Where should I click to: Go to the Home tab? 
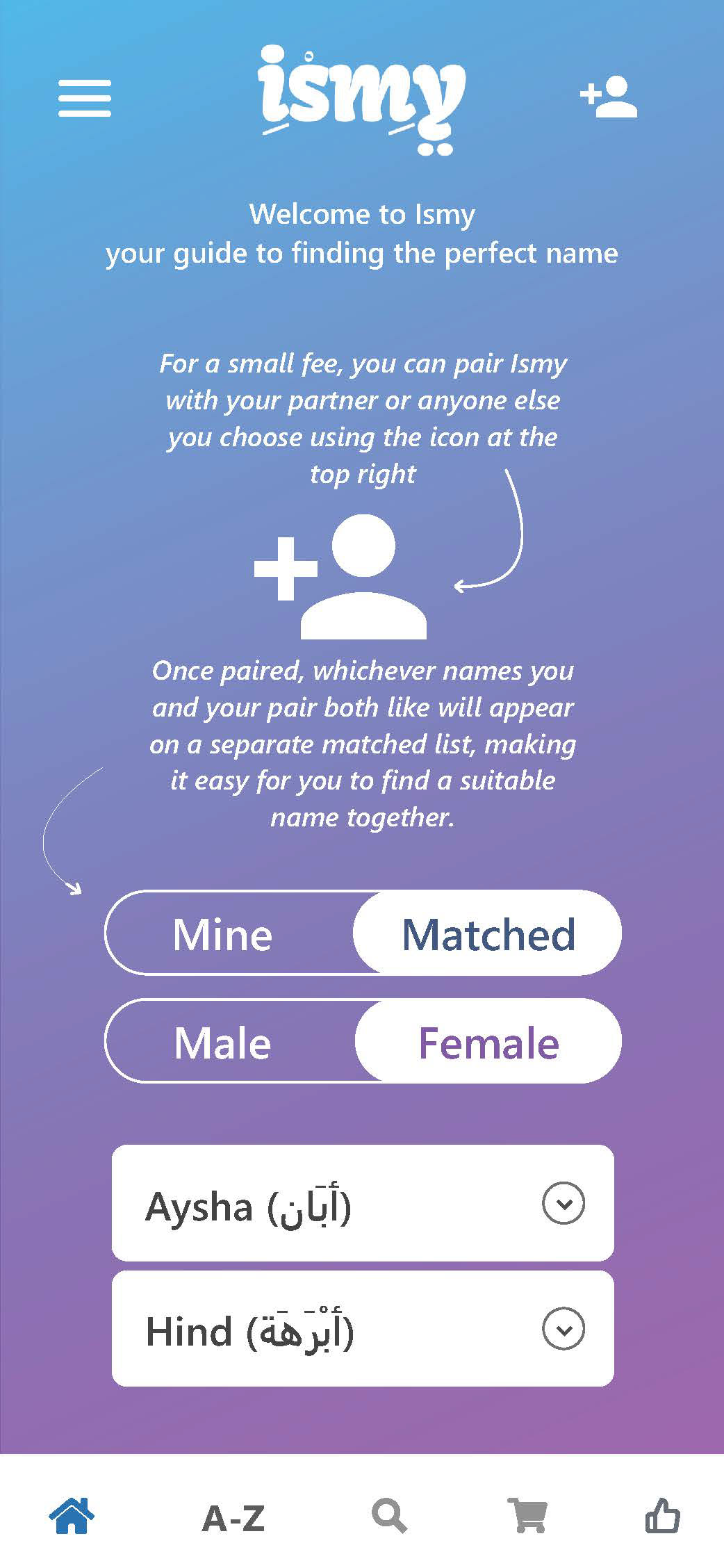(x=72, y=1516)
